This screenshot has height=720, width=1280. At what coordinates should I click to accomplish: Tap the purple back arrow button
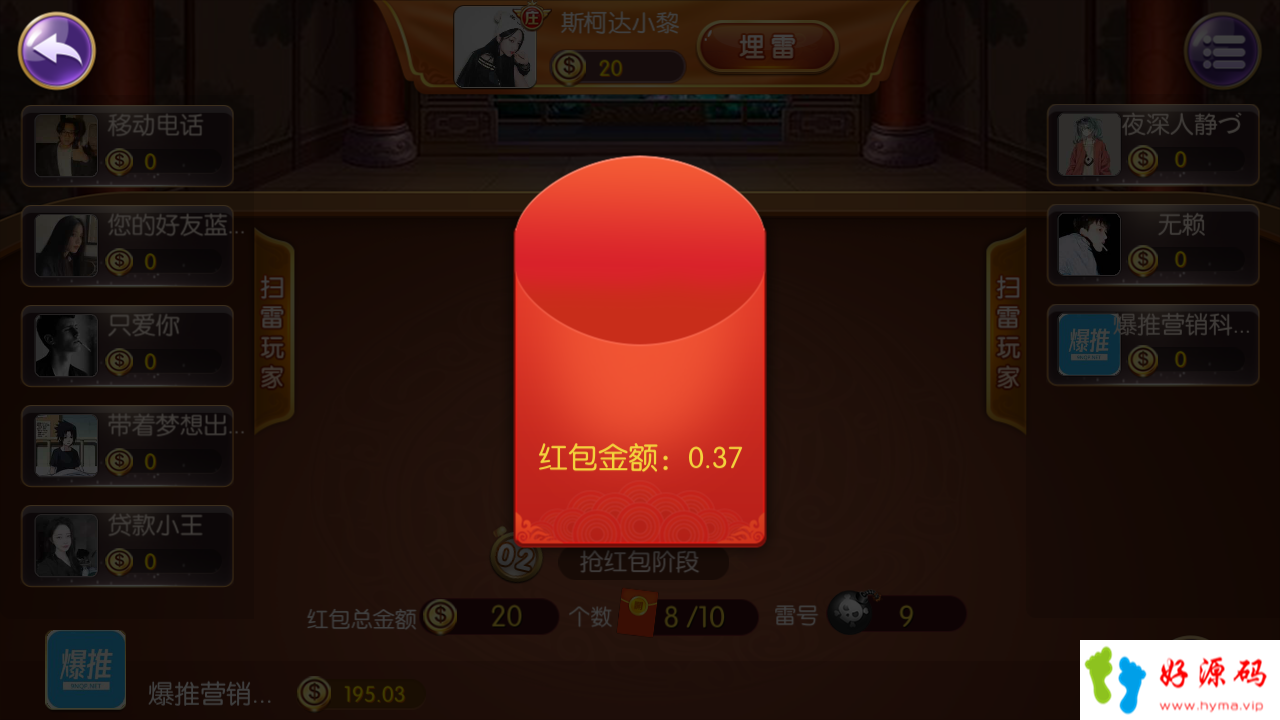coord(57,50)
